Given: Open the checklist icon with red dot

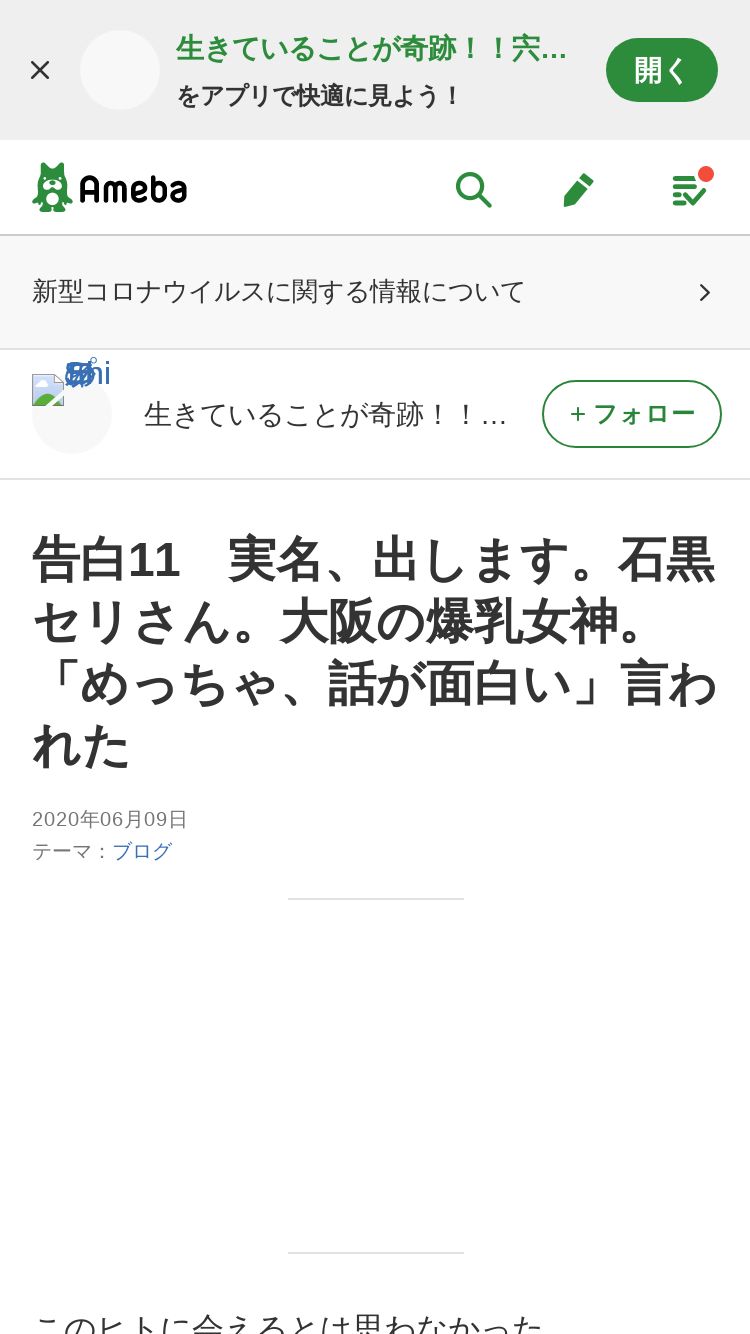Looking at the screenshot, I should pyautogui.click(x=690, y=188).
